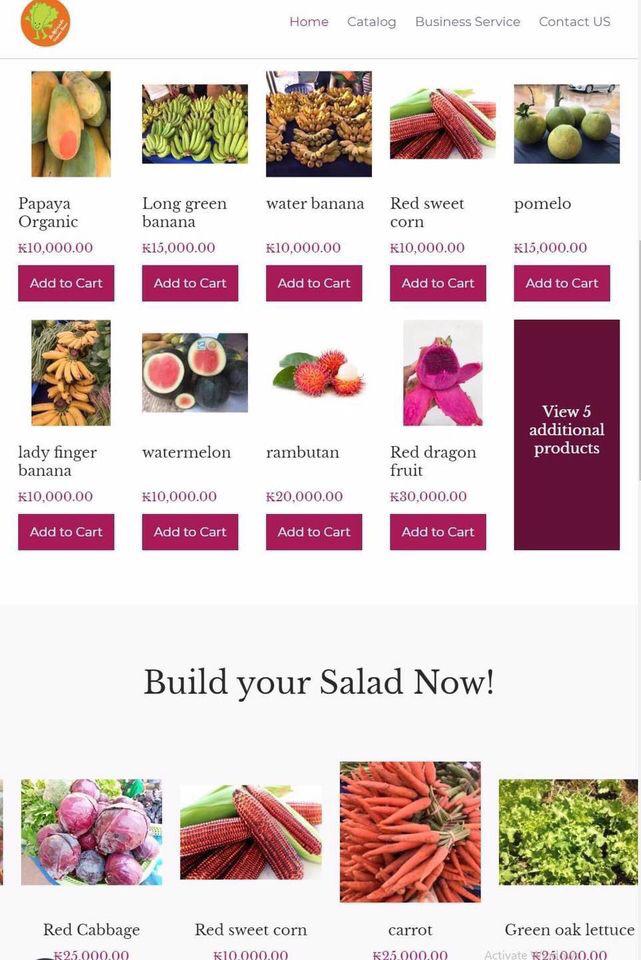Add Papaya Organic to cart
This screenshot has height=960, width=641.
66,283
